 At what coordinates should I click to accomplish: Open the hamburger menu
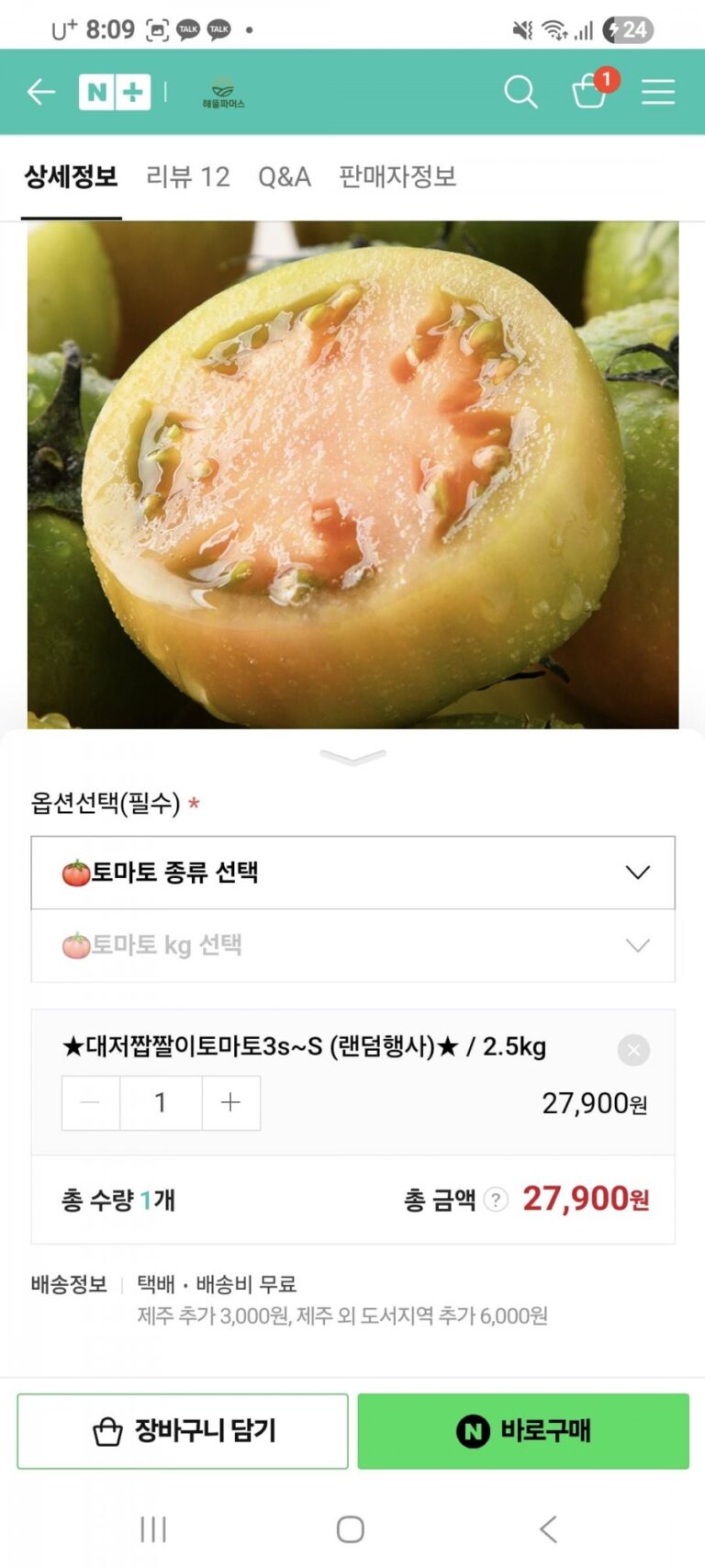click(x=658, y=92)
